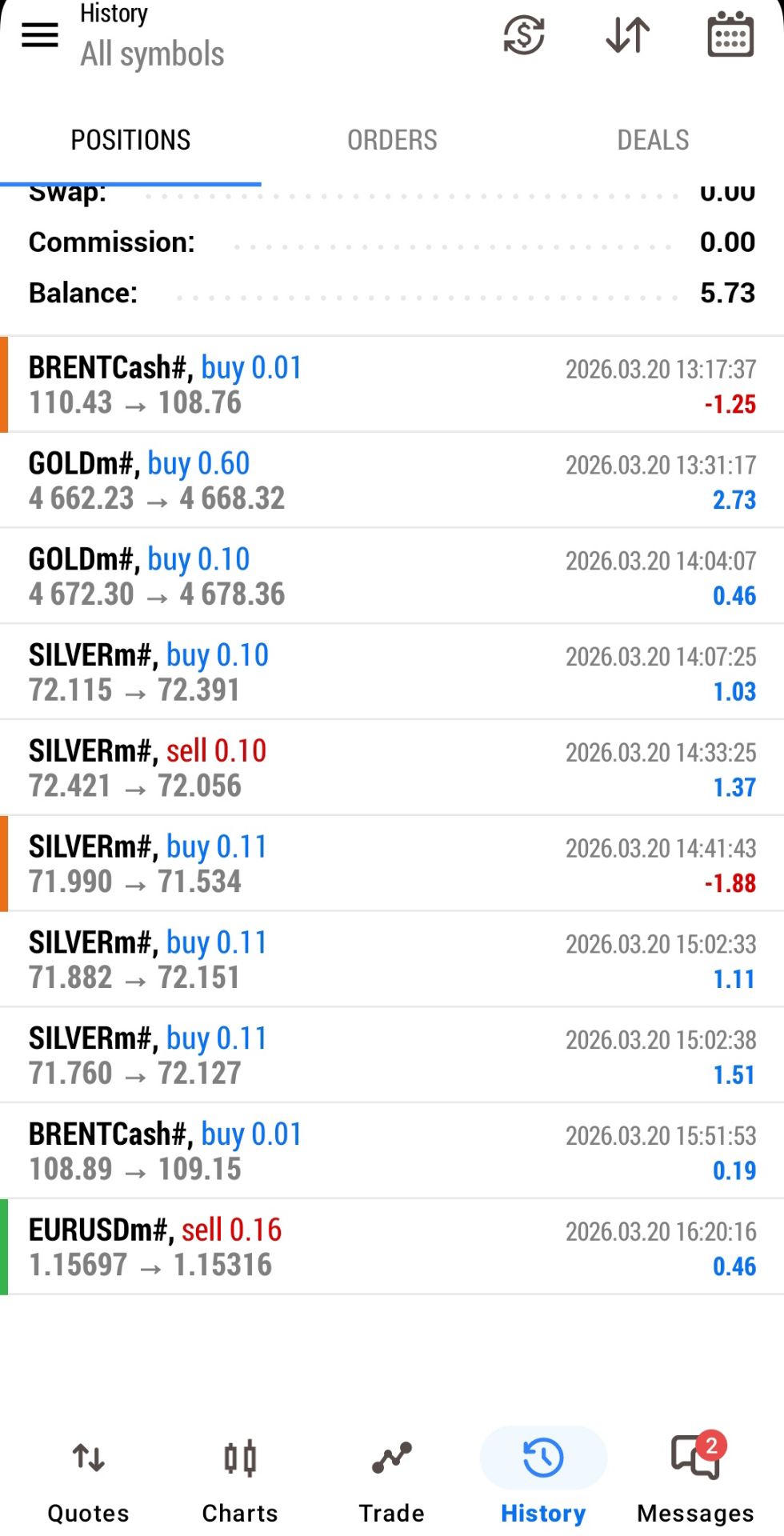Select the POSITIONS tab
Viewport: 784px width, 1536px height.
[130, 141]
